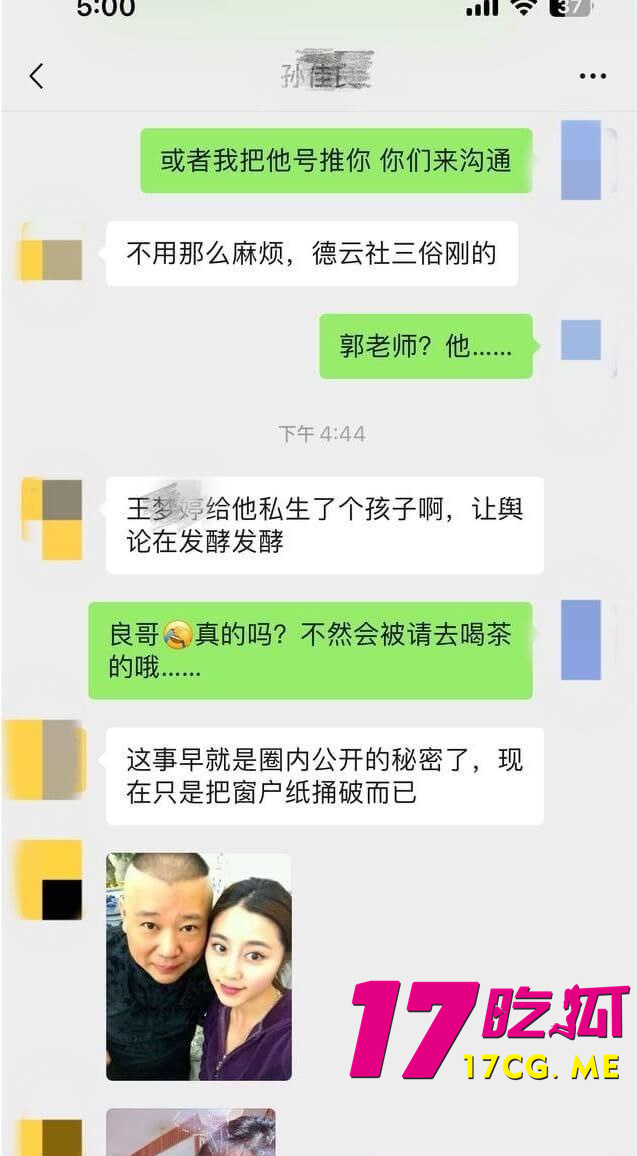
Task: Open the photo of the man and woman
Action: [x=199, y=966]
